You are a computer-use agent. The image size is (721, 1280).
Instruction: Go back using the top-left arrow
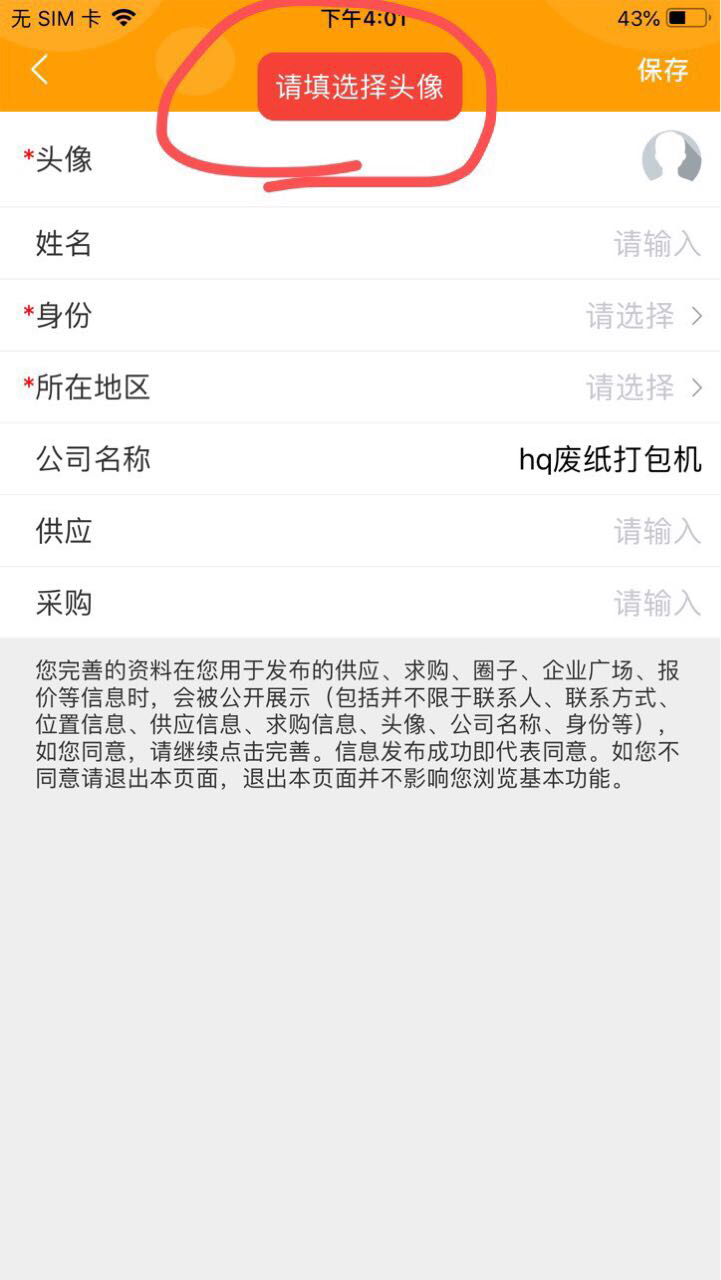pos(40,70)
